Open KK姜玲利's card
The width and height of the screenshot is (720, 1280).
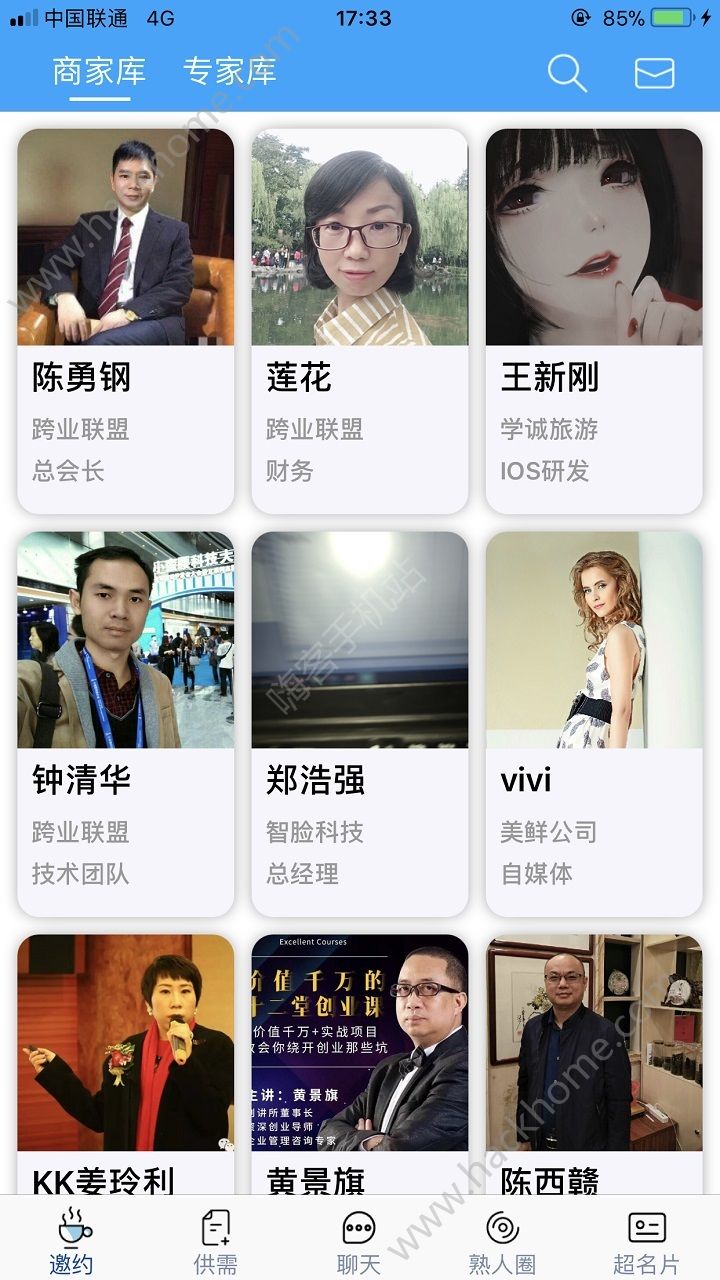tap(125, 1060)
